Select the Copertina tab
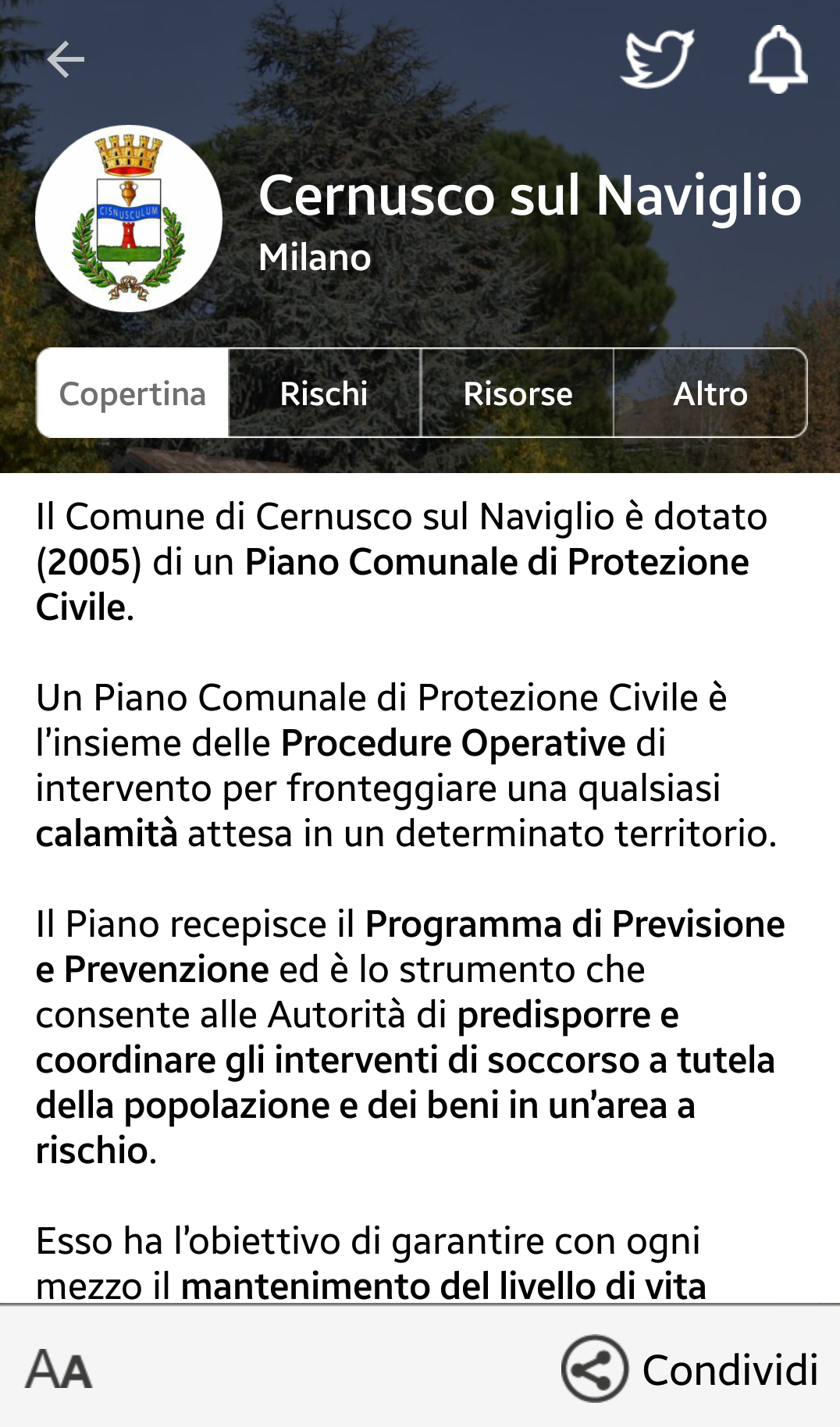Viewport: 840px width, 1427px height. 133,393
